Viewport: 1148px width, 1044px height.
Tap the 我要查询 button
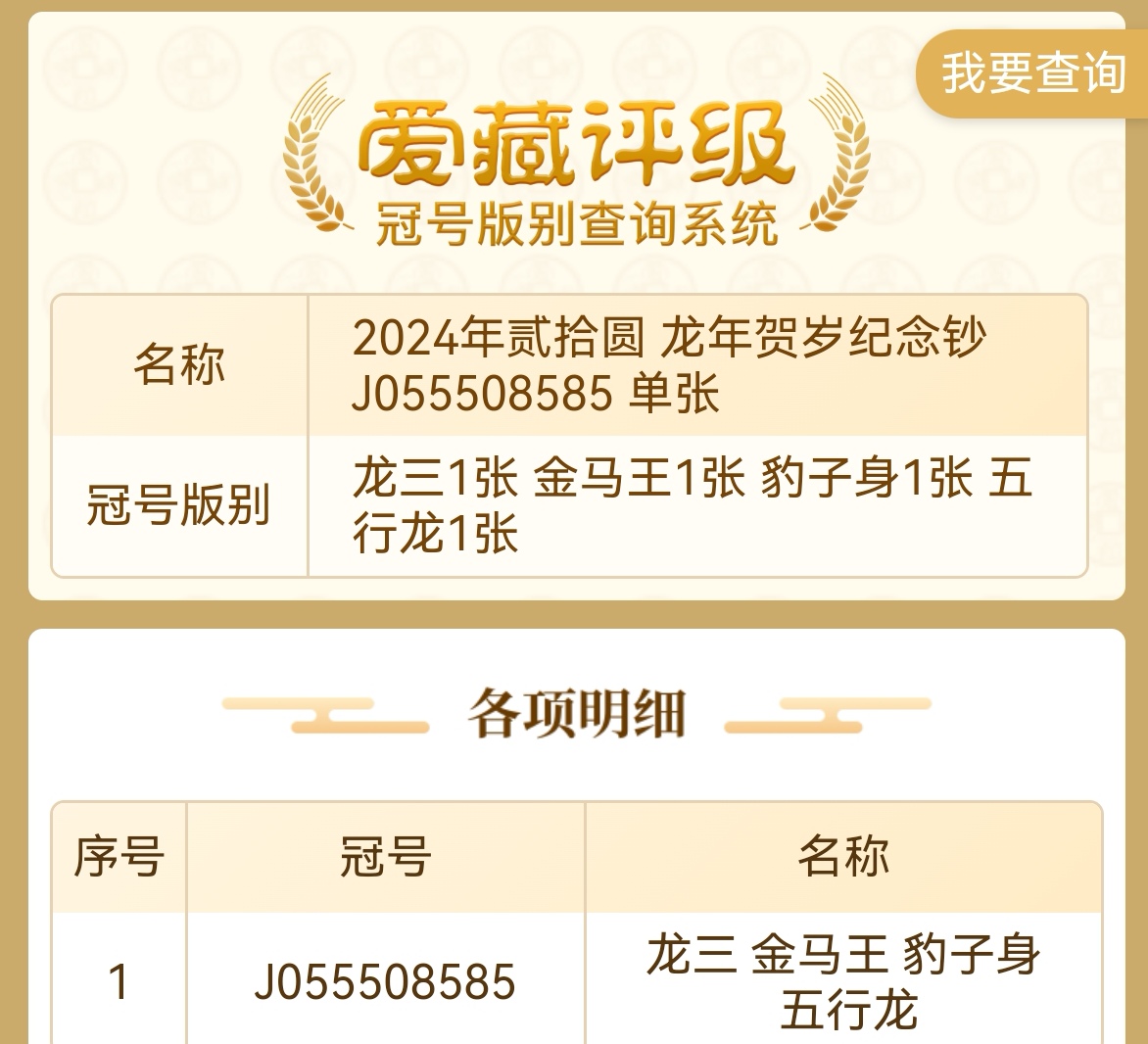pyautogui.click(x=1032, y=73)
